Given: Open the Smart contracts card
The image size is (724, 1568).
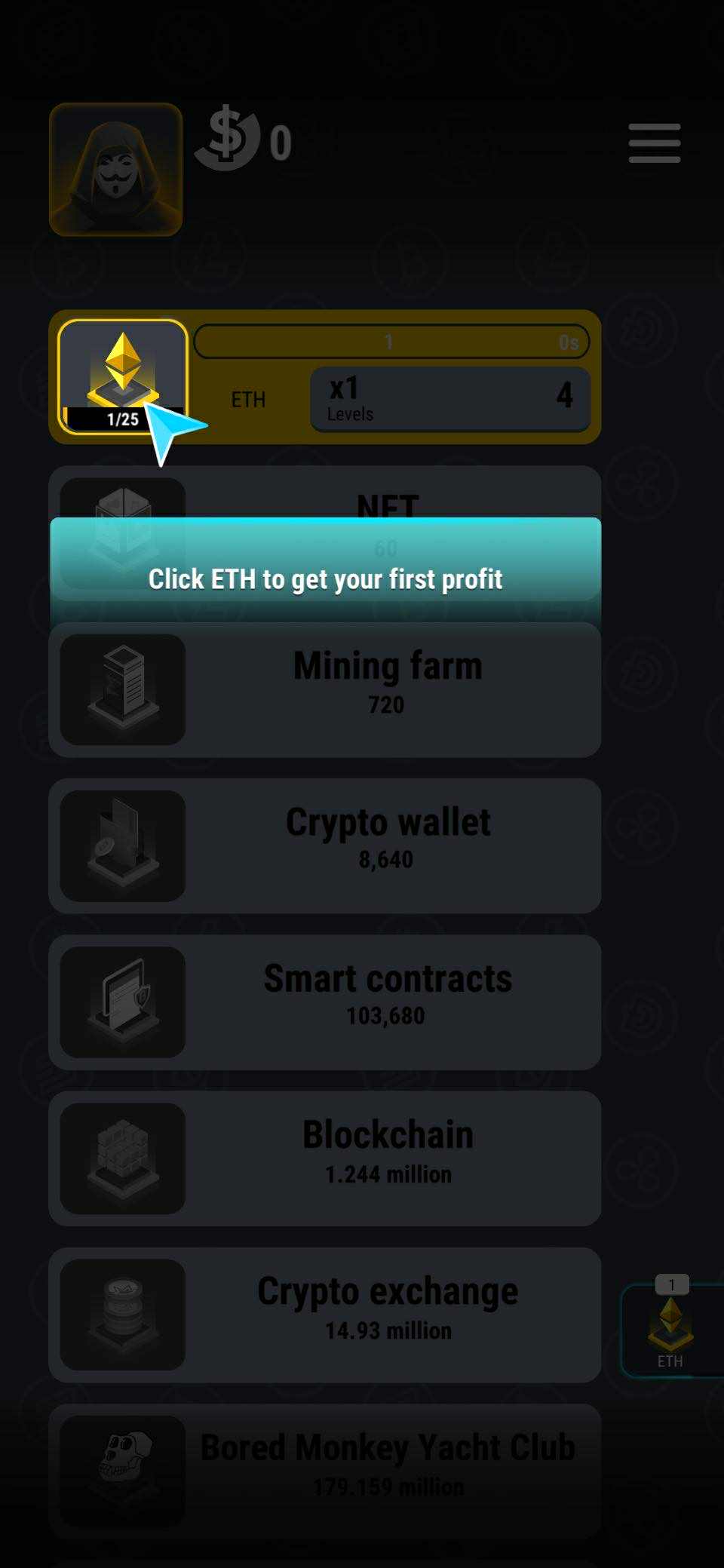Looking at the screenshot, I should click(324, 1002).
